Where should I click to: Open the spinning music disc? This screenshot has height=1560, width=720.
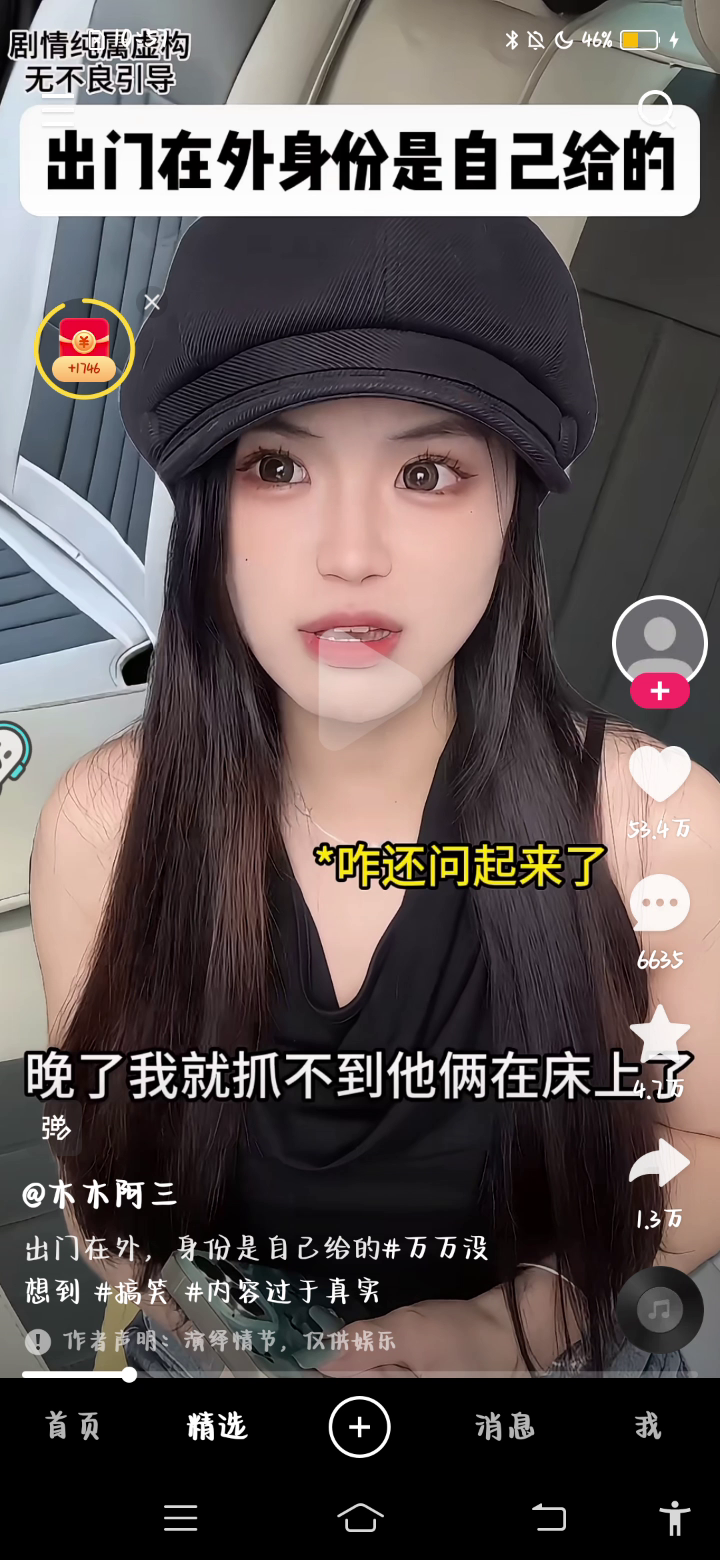pyautogui.click(x=659, y=1309)
